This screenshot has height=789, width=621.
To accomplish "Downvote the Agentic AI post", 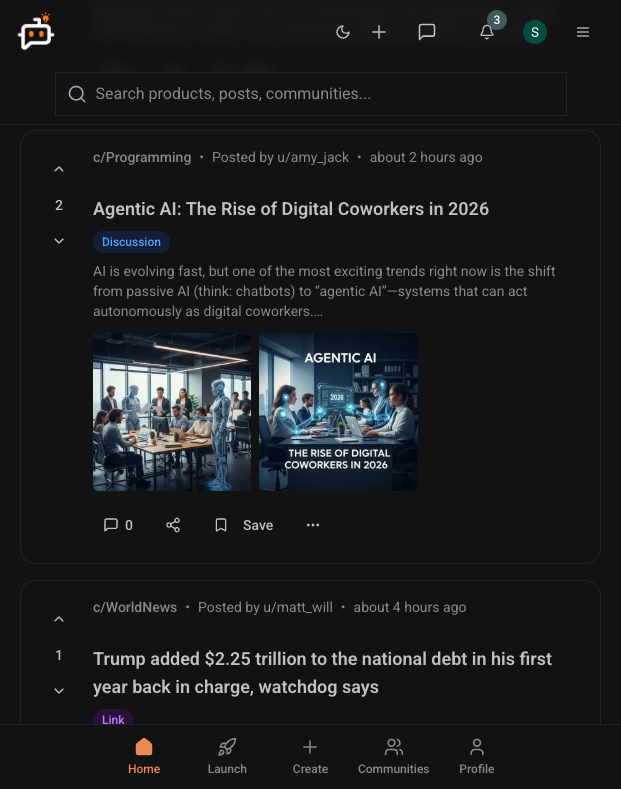I will pyautogui.click(x=59, y=241).
